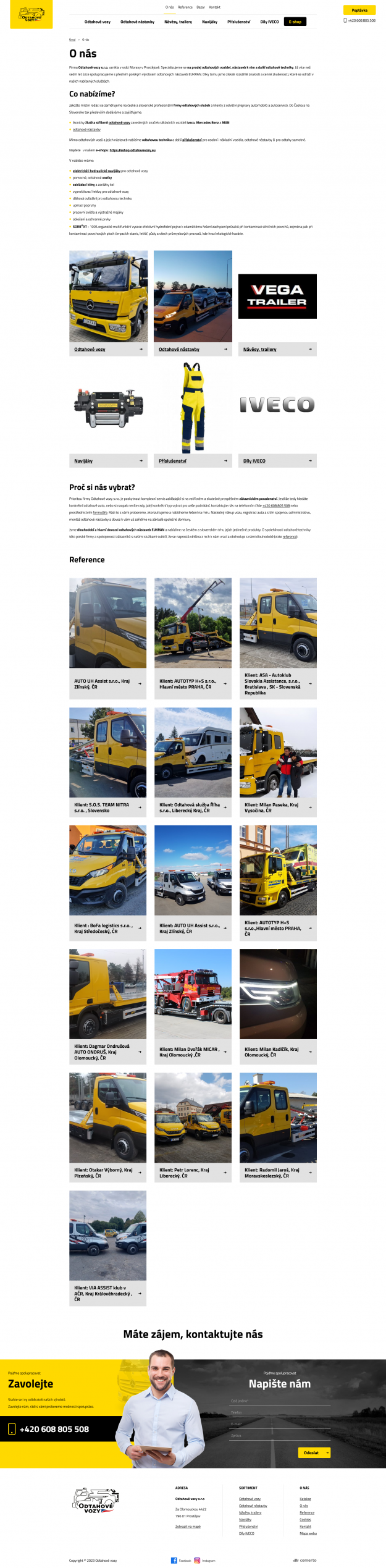The image size is (386, 1568).
Task: Open the Návěsy, trailery category card
Action: click(277, 349)
